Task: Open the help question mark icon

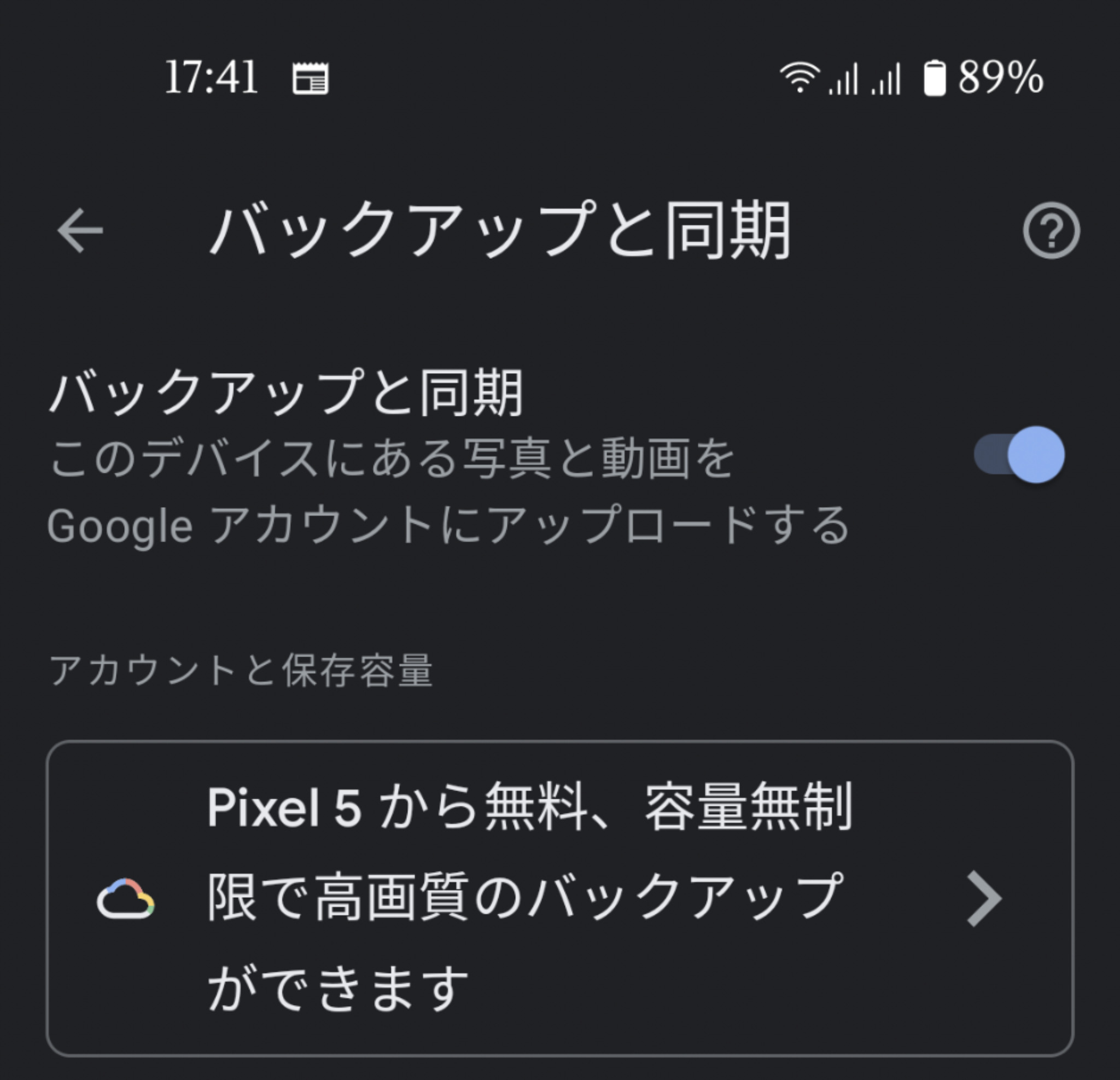Action: click(x=1051, y=230)
